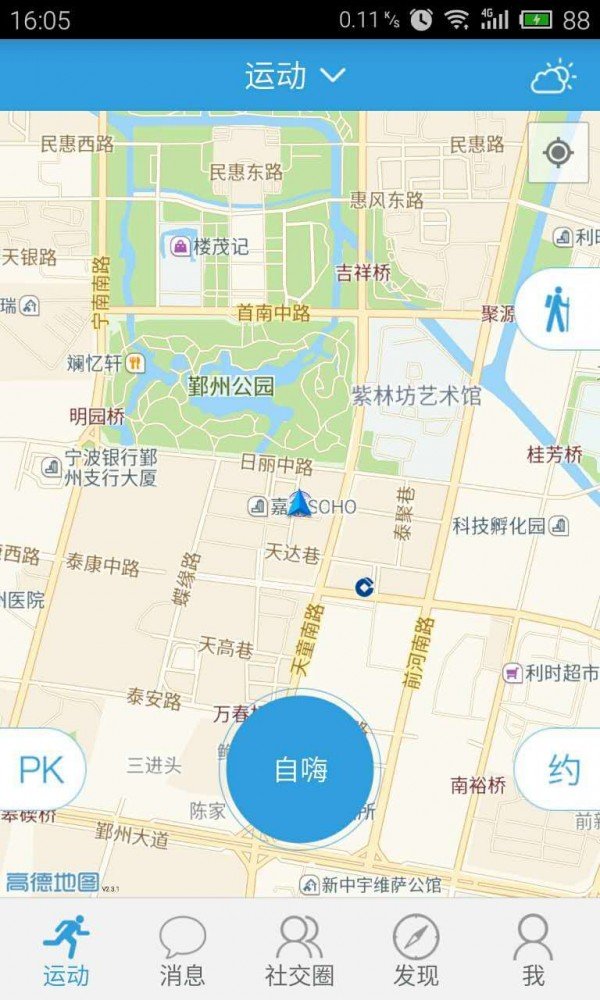Screen dimensions: 600x1000
Task: Tap the PK button
Action: click(x=42, y=769)
